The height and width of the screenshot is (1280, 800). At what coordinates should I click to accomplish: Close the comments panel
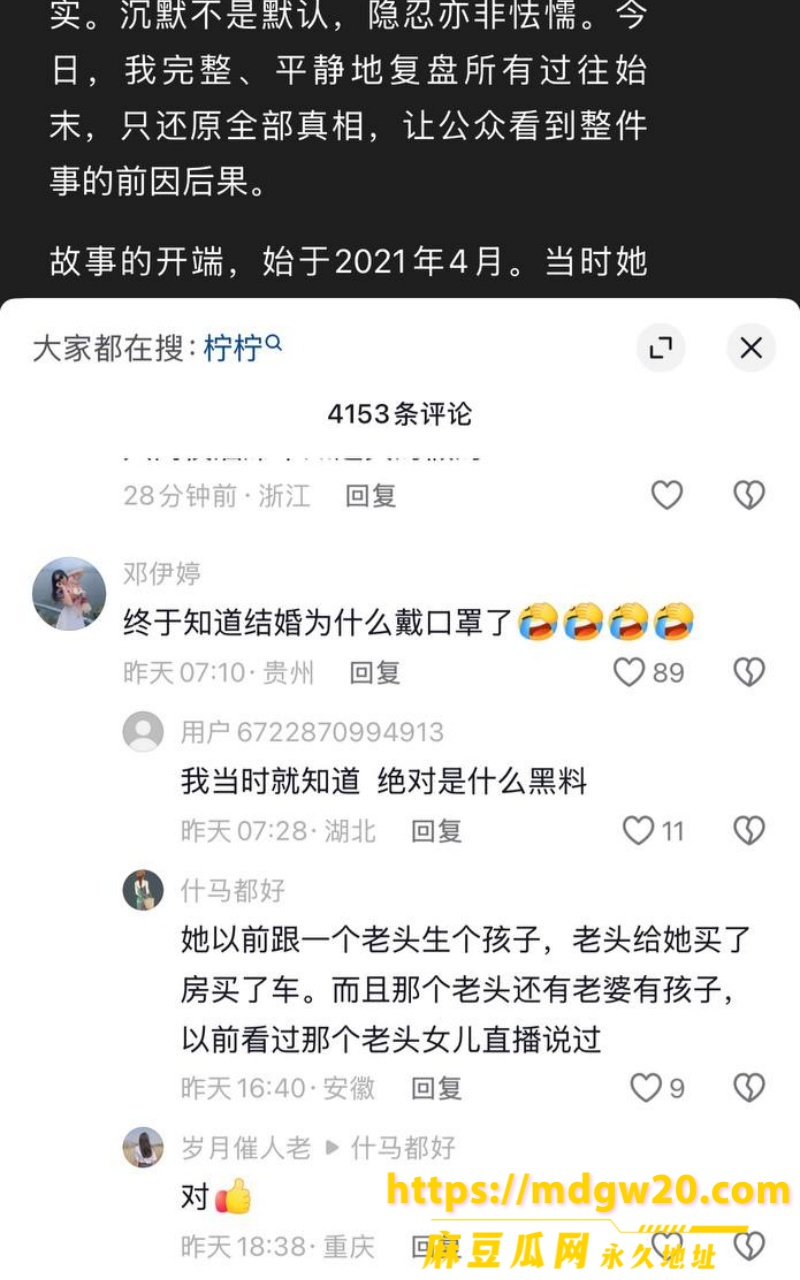(x=750, y=348)
